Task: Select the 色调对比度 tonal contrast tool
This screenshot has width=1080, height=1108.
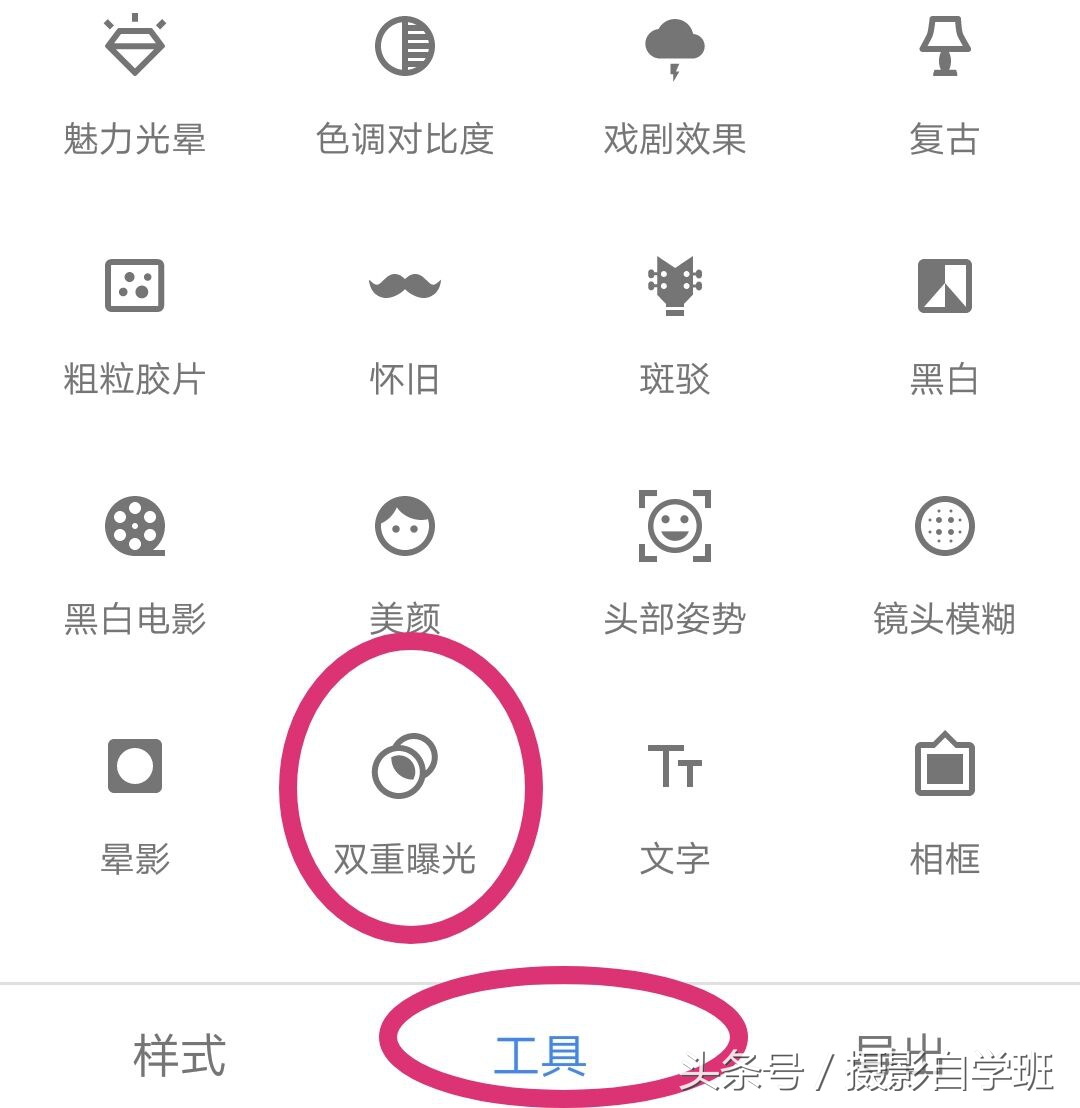Action: click(404, 90)
